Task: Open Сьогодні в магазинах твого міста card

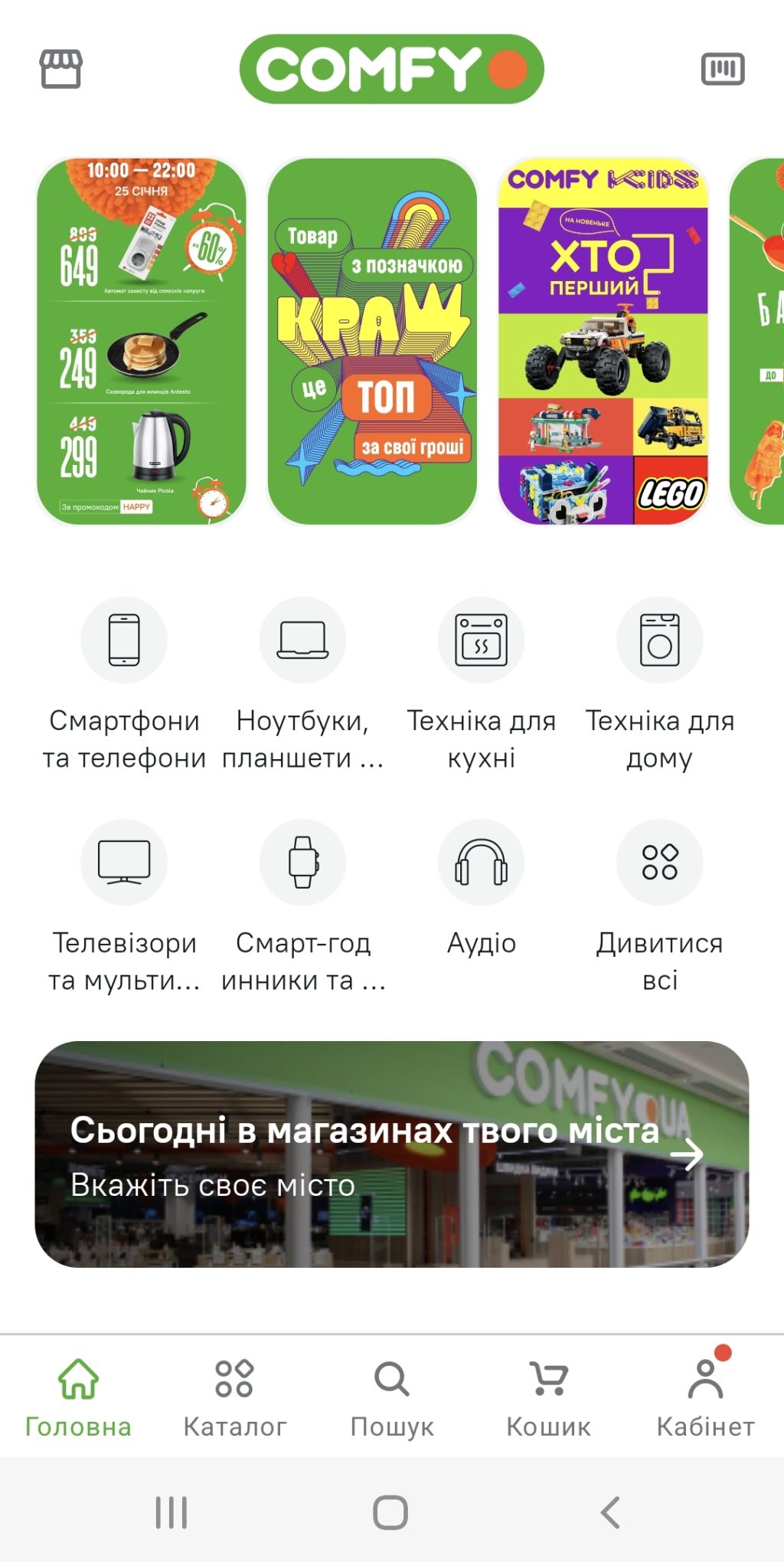Action: click(391, 1154)
